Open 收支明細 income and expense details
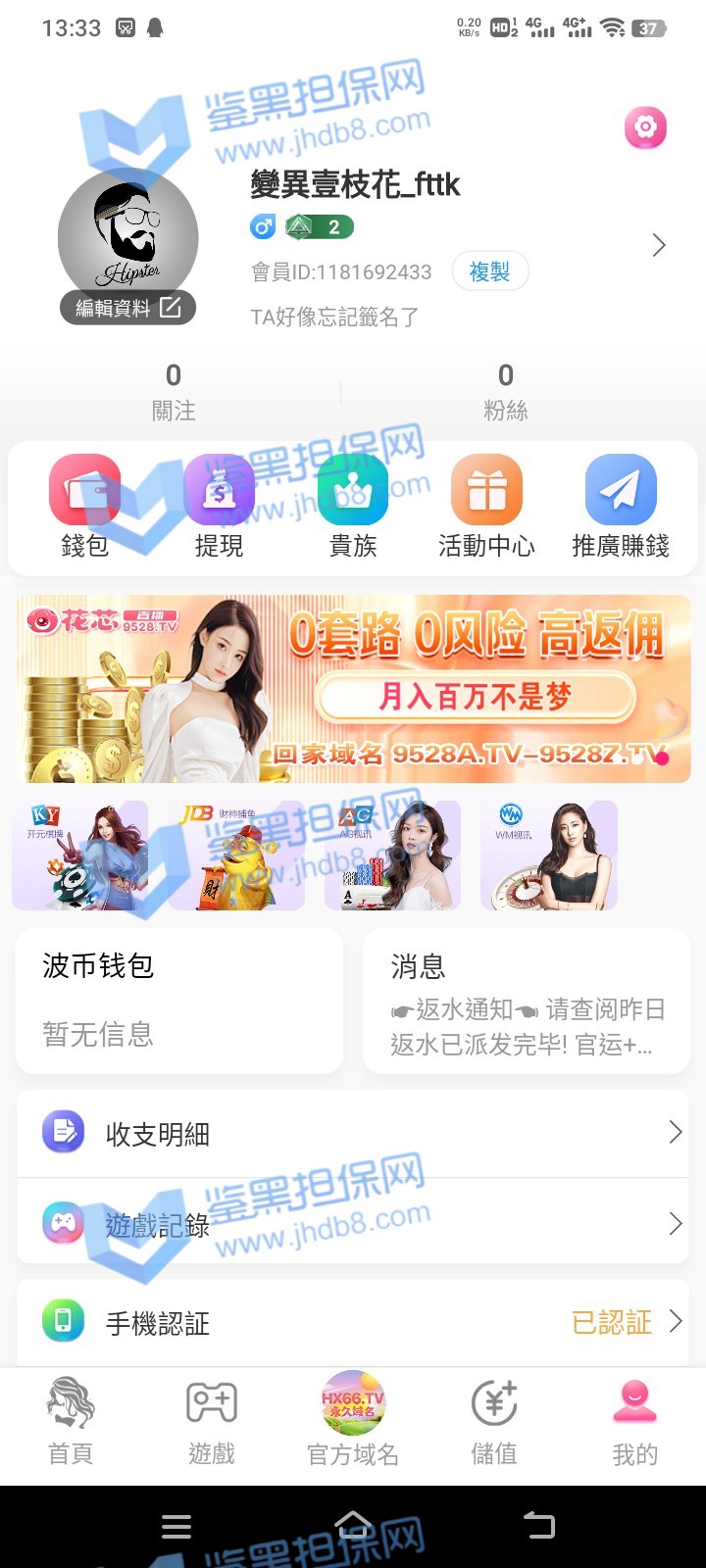 (353, 1134)
